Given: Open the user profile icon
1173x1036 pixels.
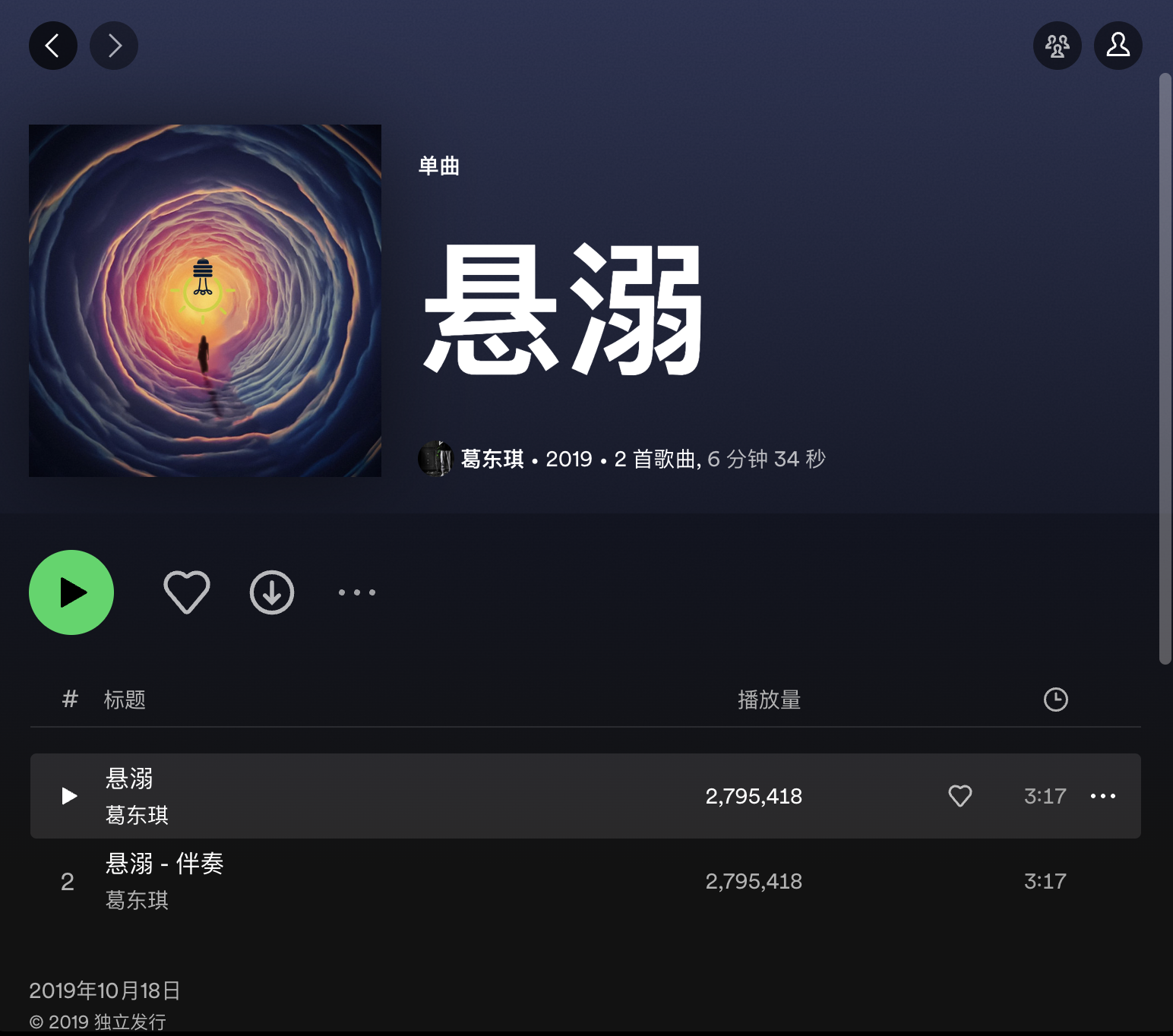Looking at the screenshot, I should pyautogui.click(x=1118, y=46).
